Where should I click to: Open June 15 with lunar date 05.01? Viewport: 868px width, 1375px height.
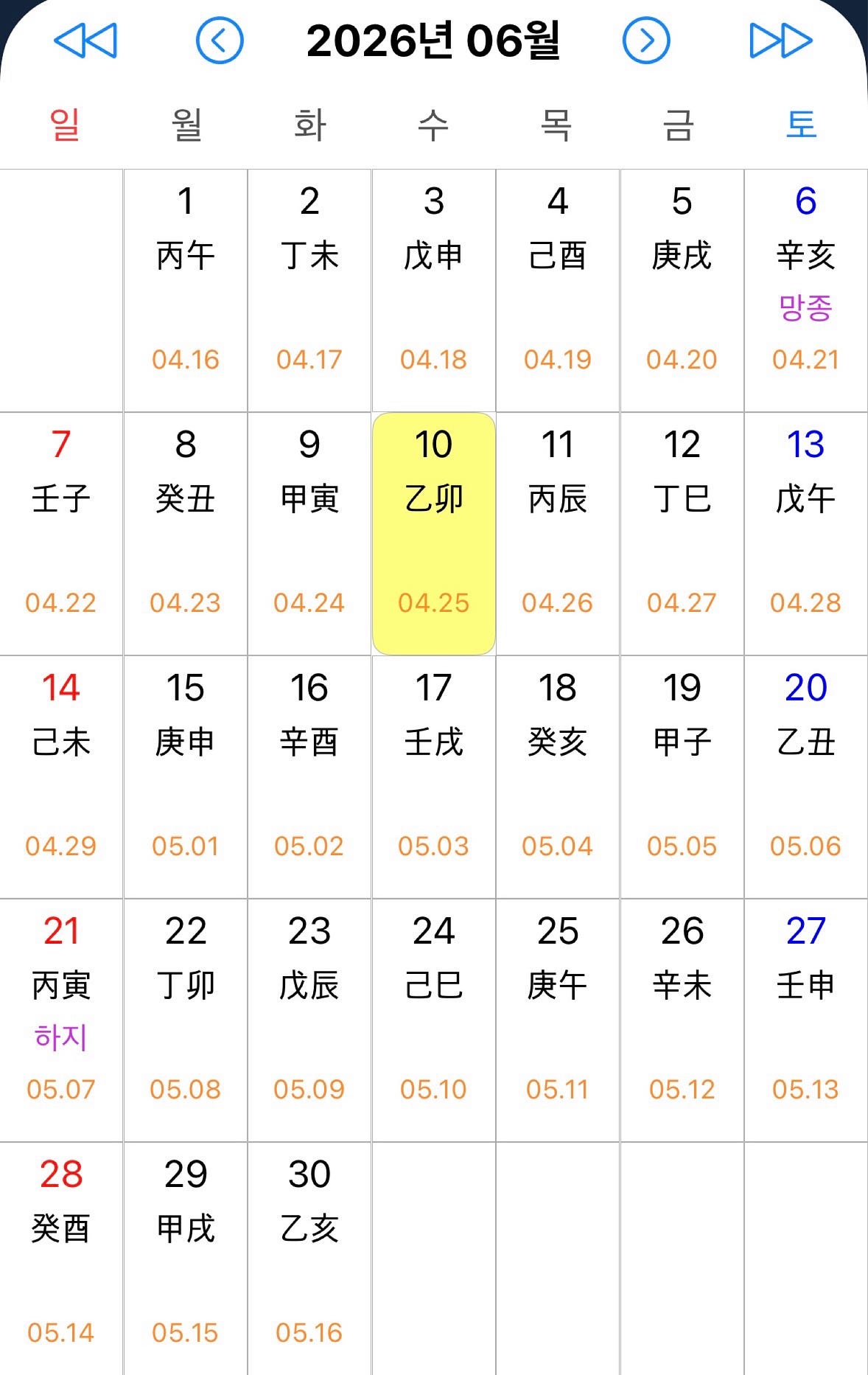point(186,777)
